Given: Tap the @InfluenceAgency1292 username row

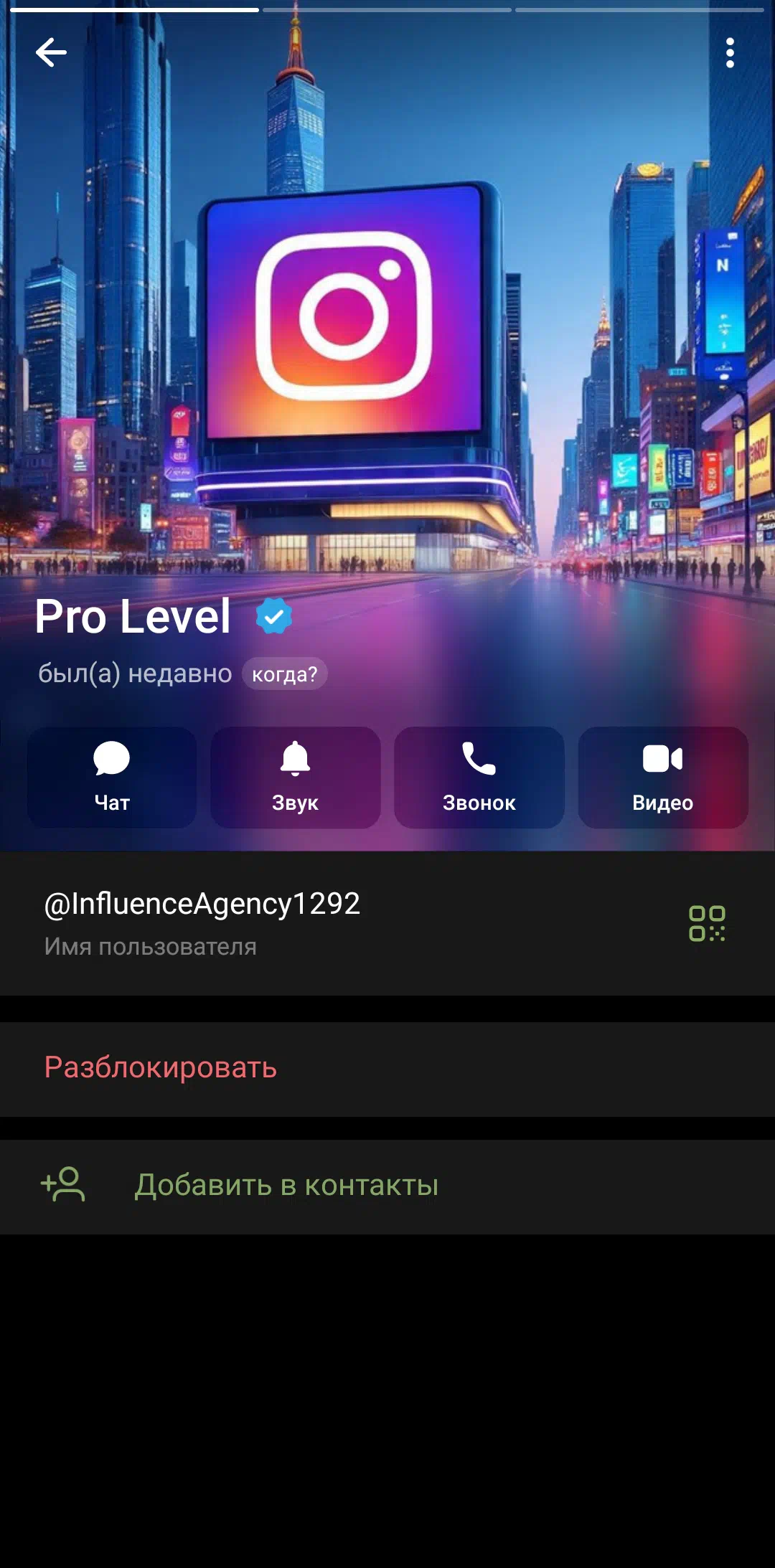Looking at the screenshot, I should pos(287,922).
